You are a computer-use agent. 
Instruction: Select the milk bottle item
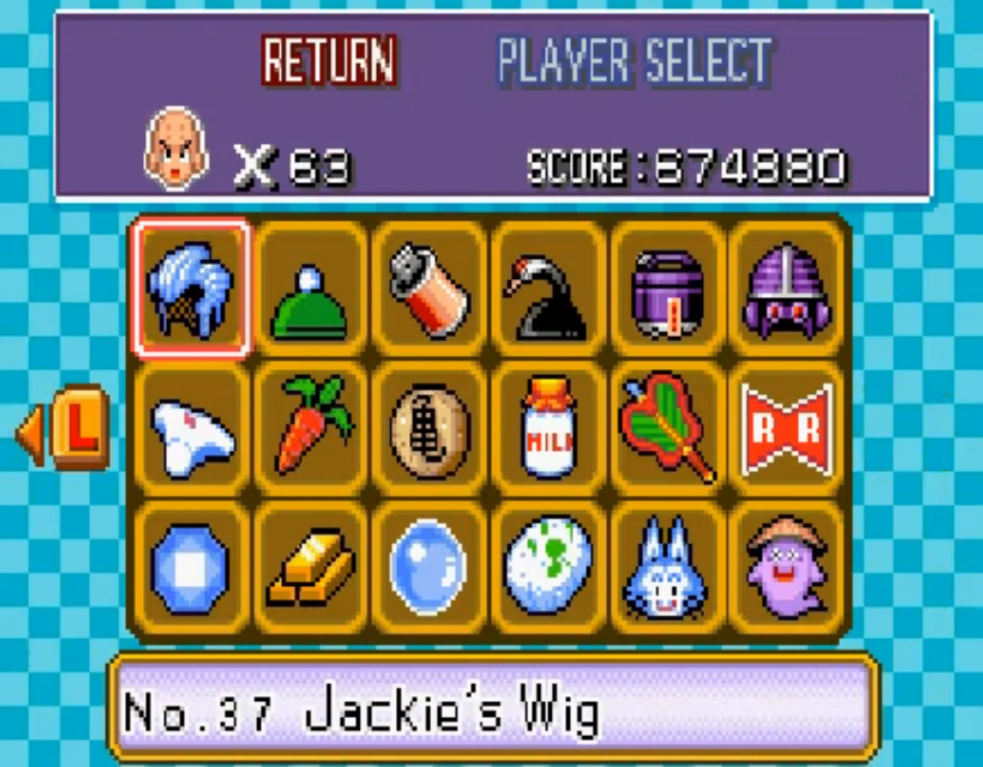click(548, 430)
